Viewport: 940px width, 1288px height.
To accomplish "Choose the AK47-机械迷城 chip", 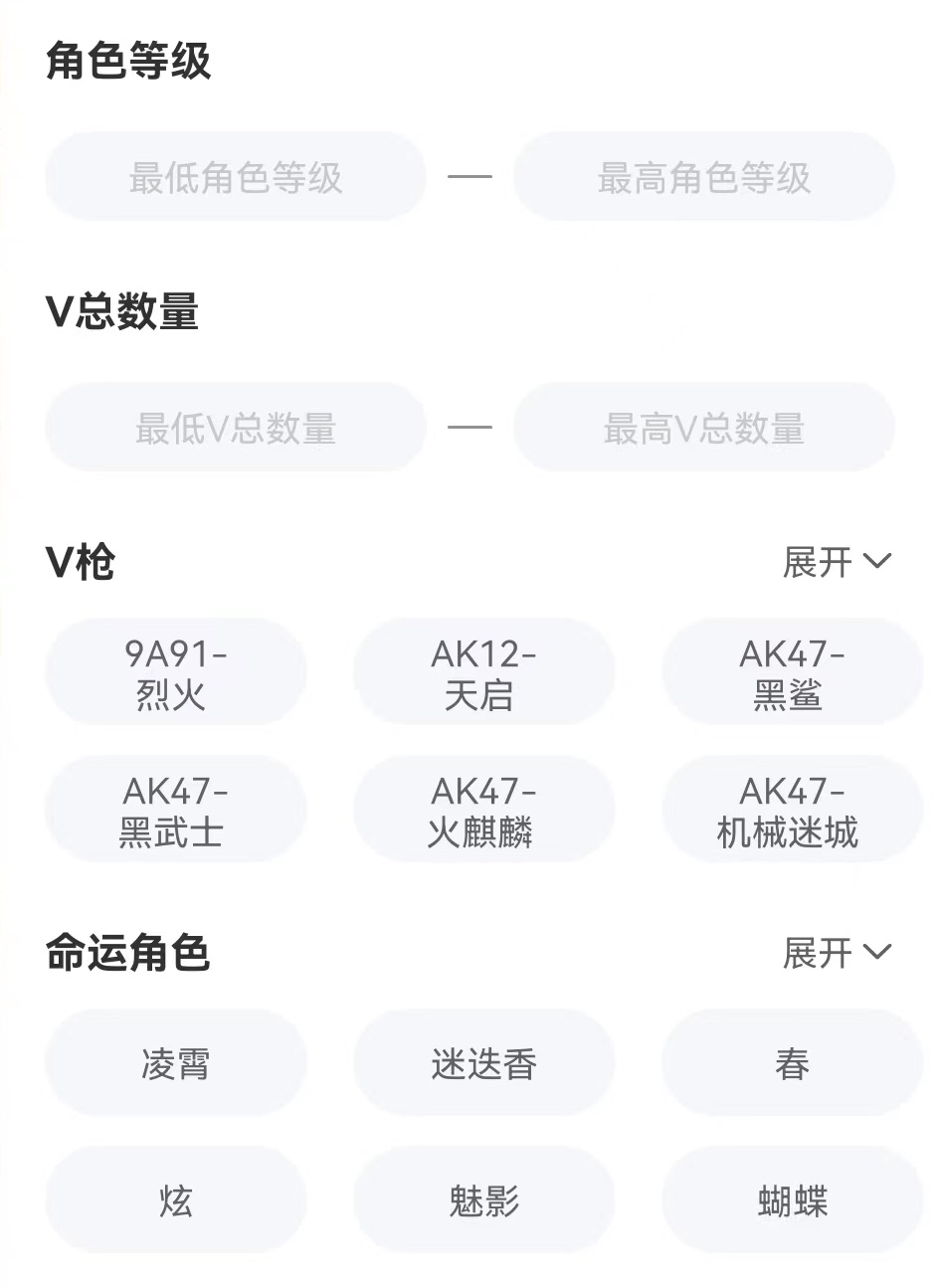I will coord(792,811).
